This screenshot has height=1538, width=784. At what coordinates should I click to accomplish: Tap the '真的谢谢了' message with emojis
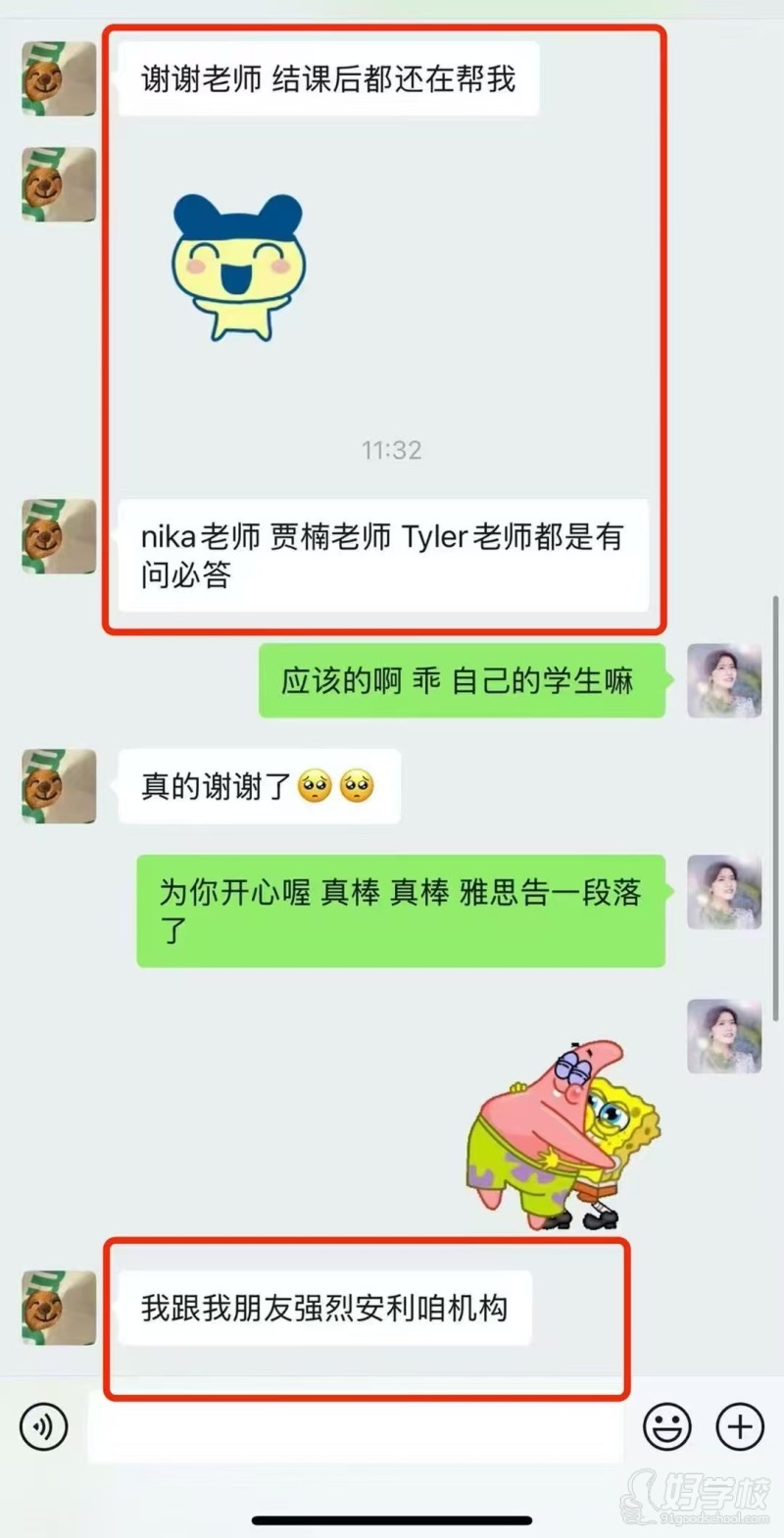click(258, 786)
